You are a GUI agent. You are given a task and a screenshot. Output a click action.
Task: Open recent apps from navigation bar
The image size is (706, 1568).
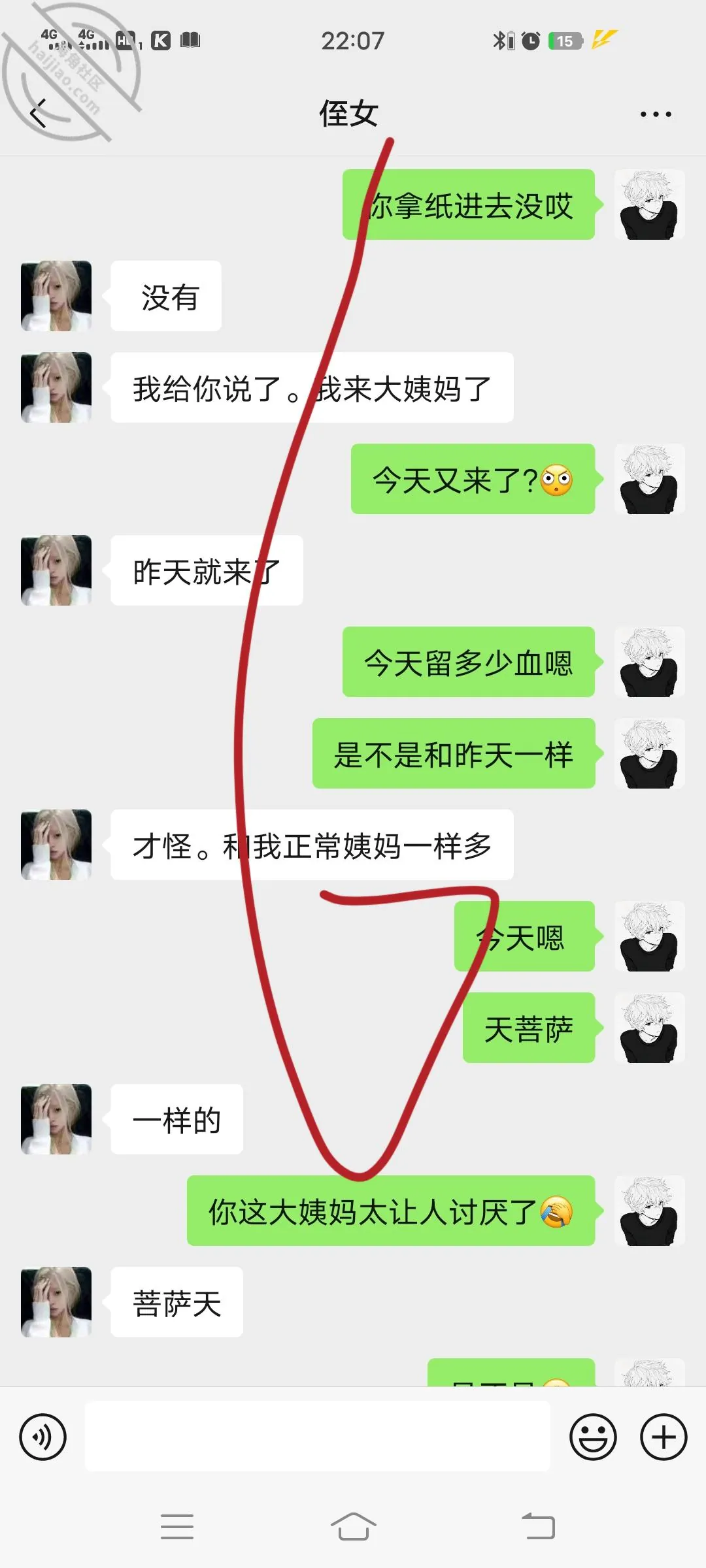point(176,1527)
